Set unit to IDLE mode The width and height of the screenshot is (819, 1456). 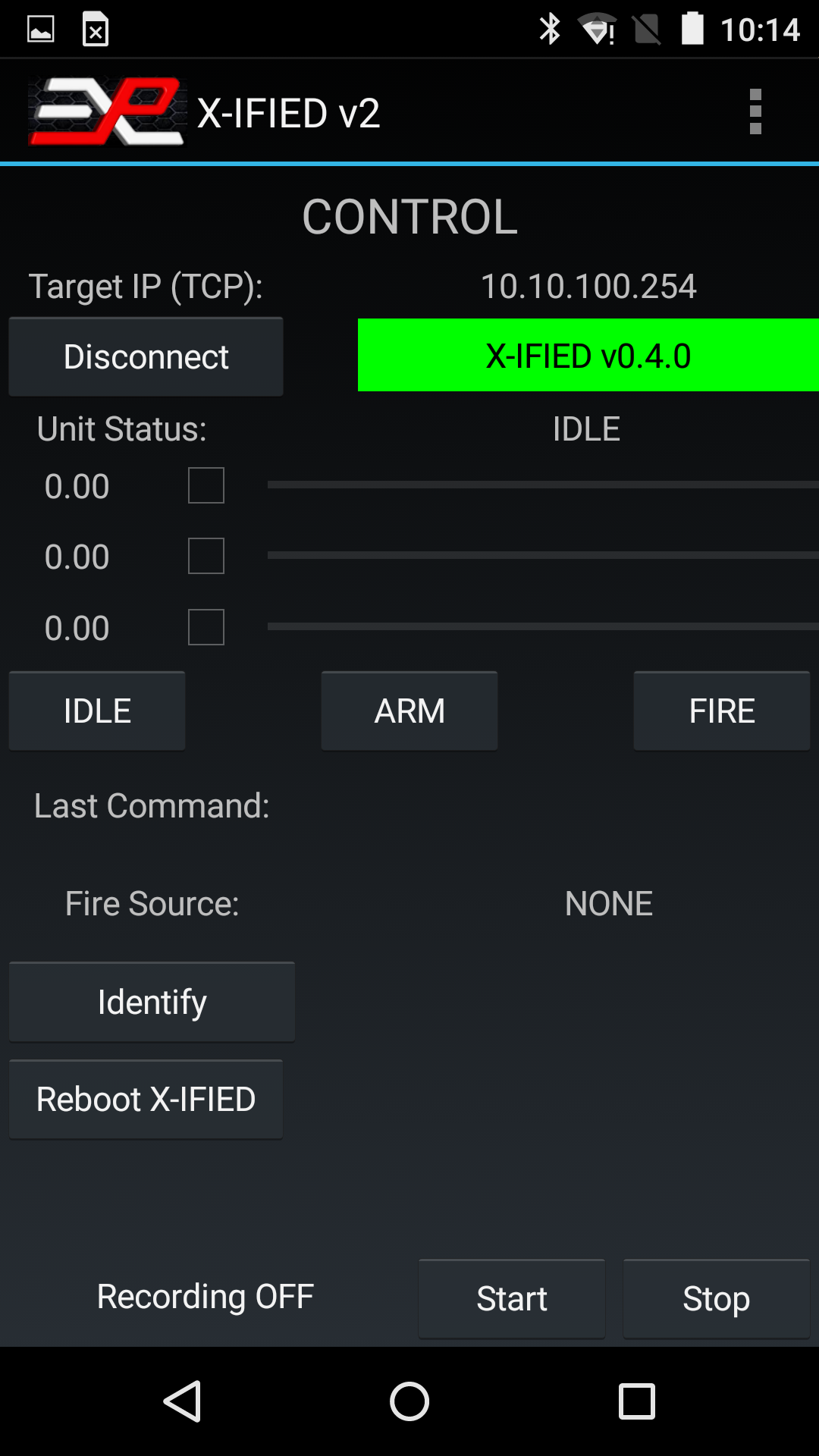pos(97,711)
